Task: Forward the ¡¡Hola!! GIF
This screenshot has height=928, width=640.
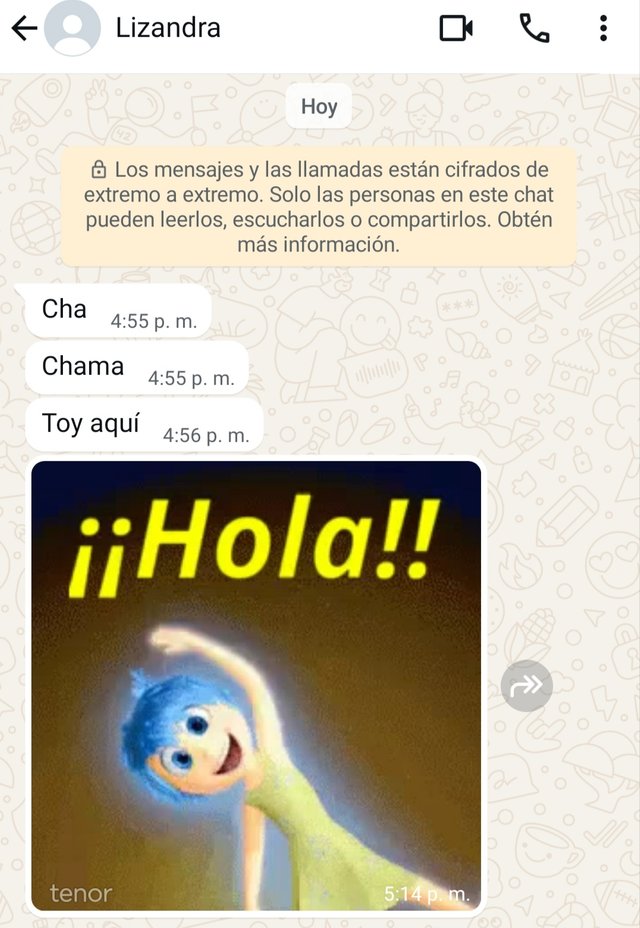Action: (526, 686)
